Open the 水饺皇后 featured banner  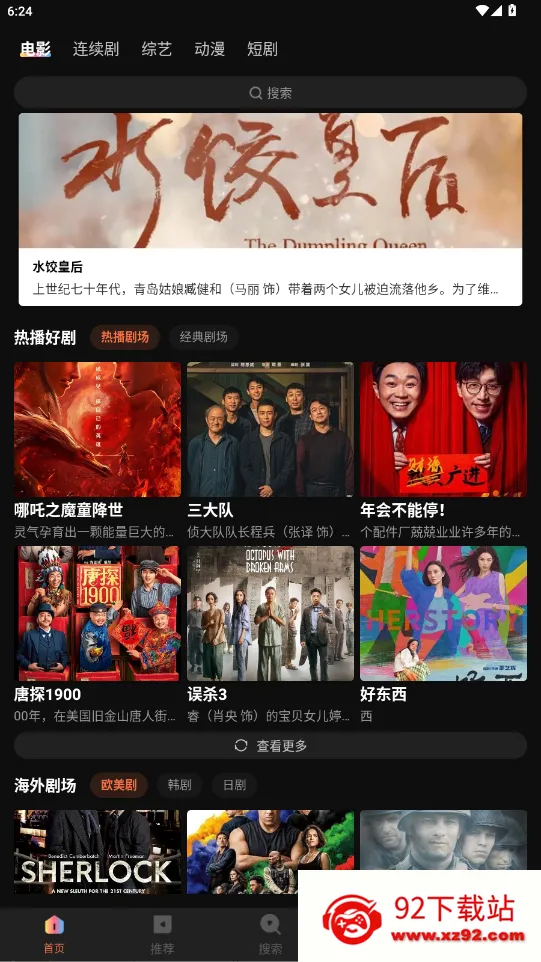[270, 209]
